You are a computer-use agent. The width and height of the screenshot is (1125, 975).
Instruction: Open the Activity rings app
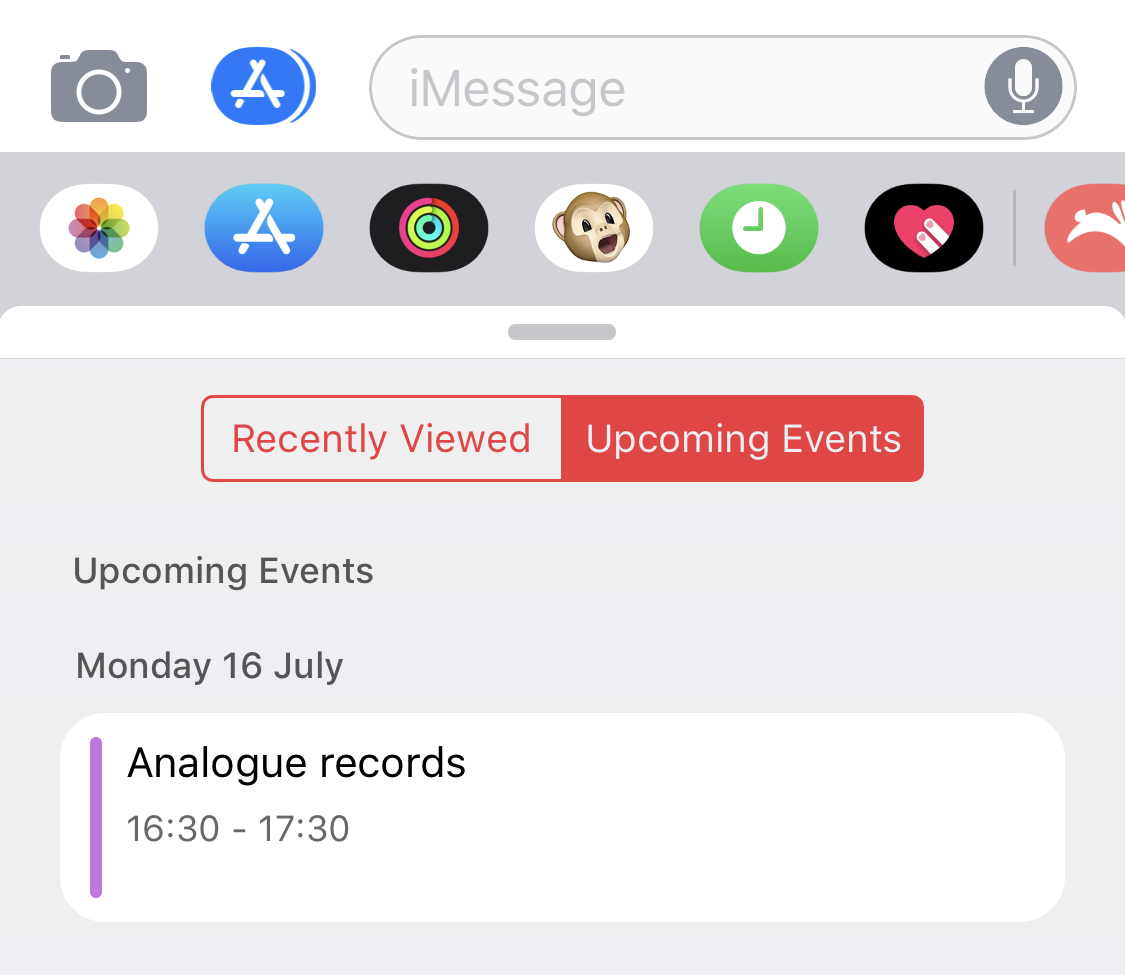429,228
